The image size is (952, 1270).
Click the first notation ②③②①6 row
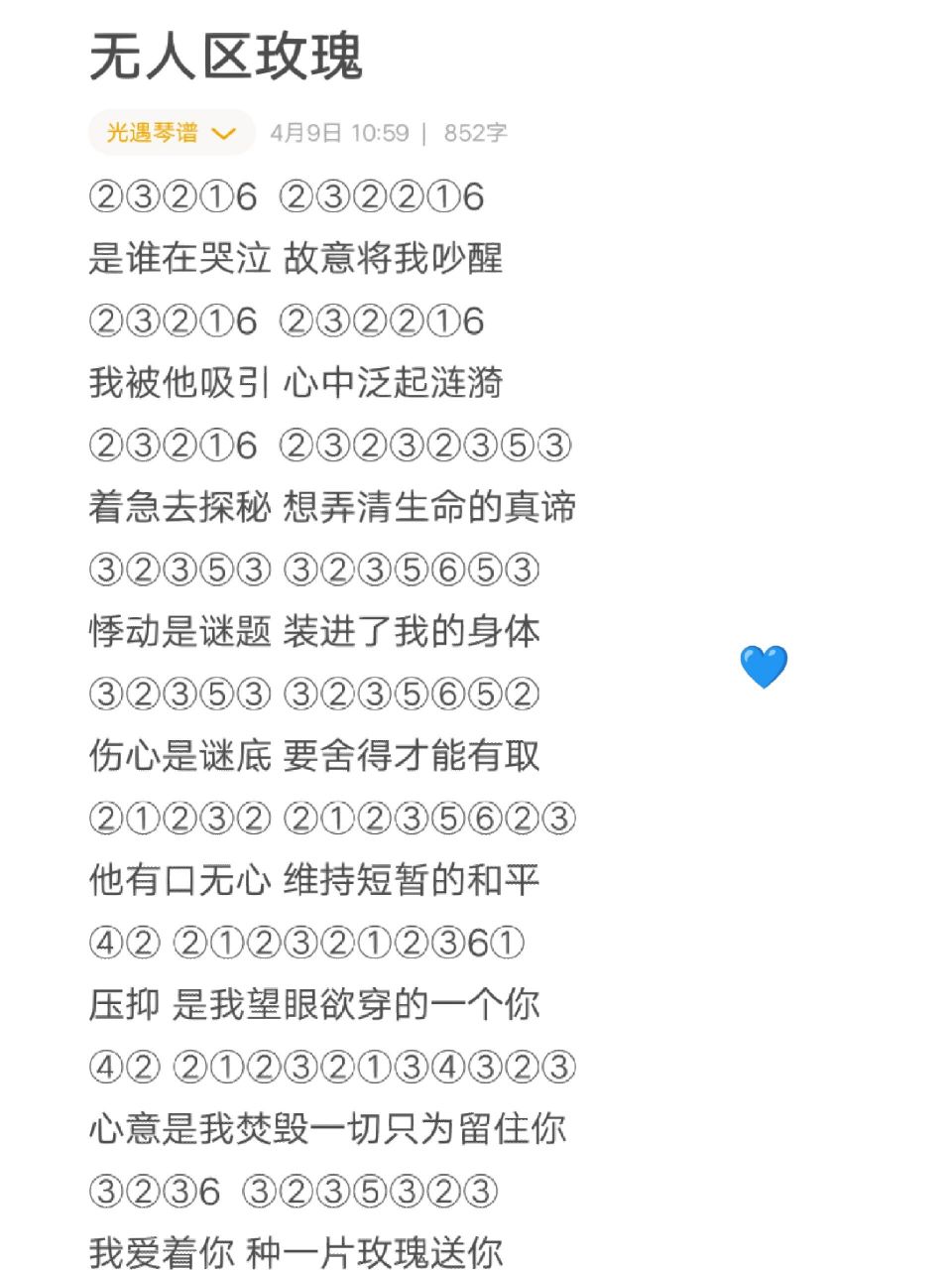pyautogui.click(x=286, y=196)
